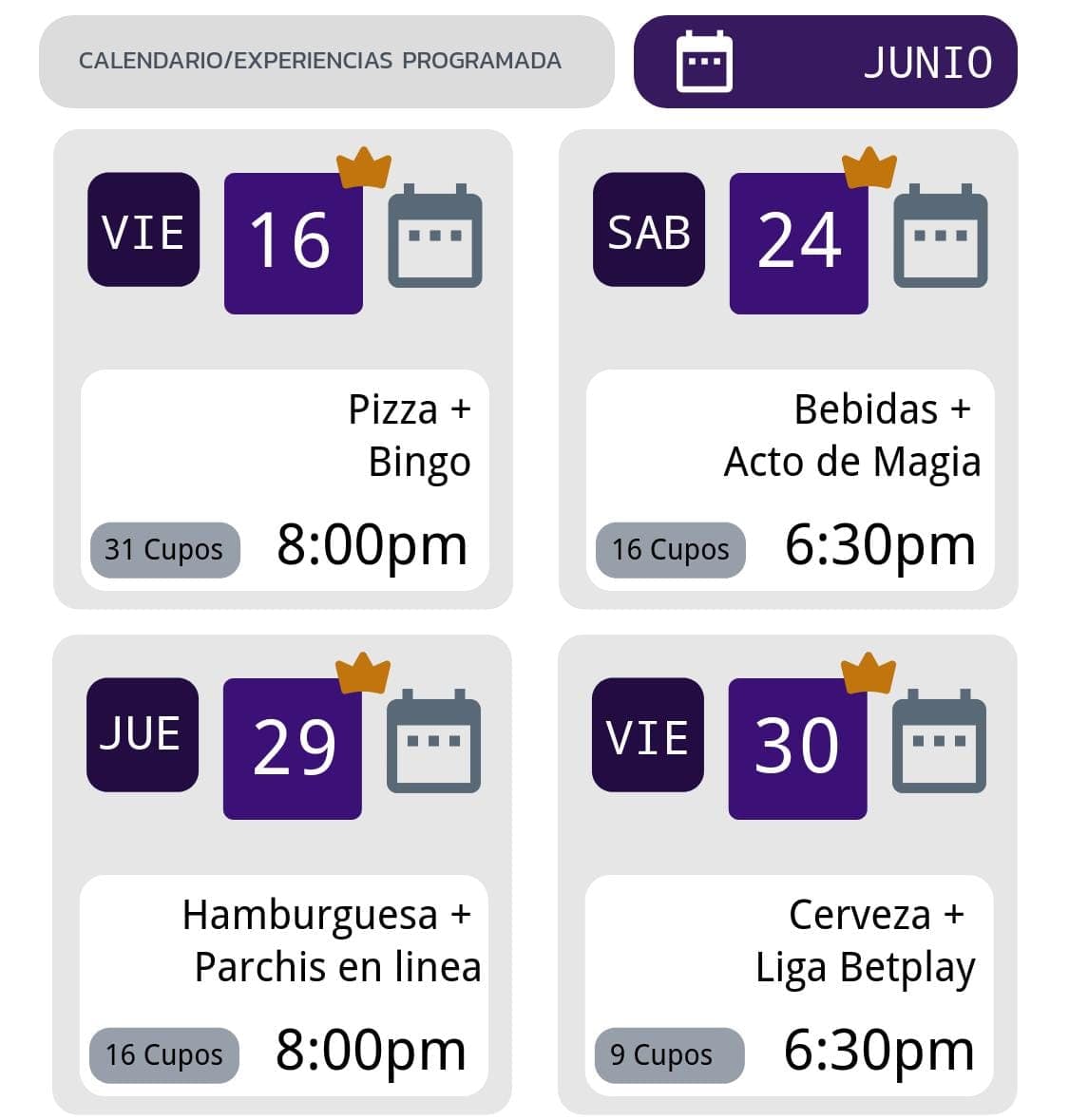Select the SAB badge on the June 24 card
The width and height of the screenshot is (1069, 1120).
coord(648,230)
